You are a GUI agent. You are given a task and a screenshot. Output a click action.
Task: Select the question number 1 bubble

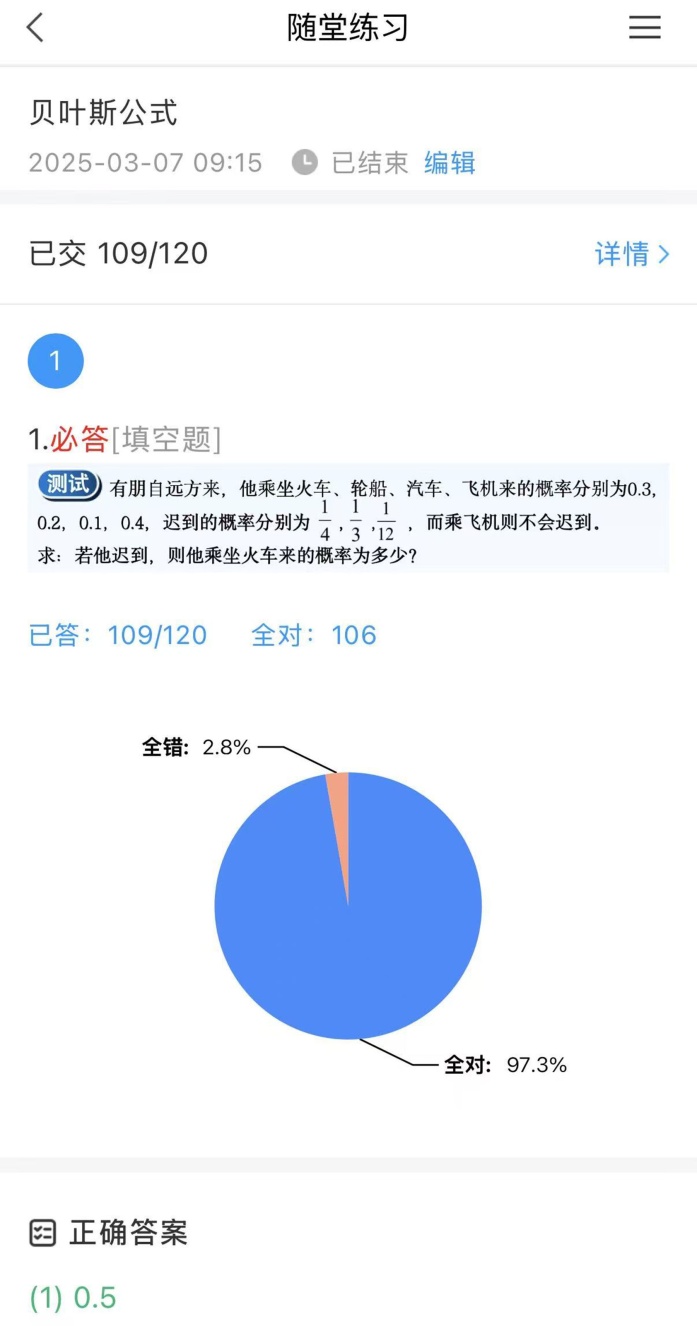pos(56,361)
